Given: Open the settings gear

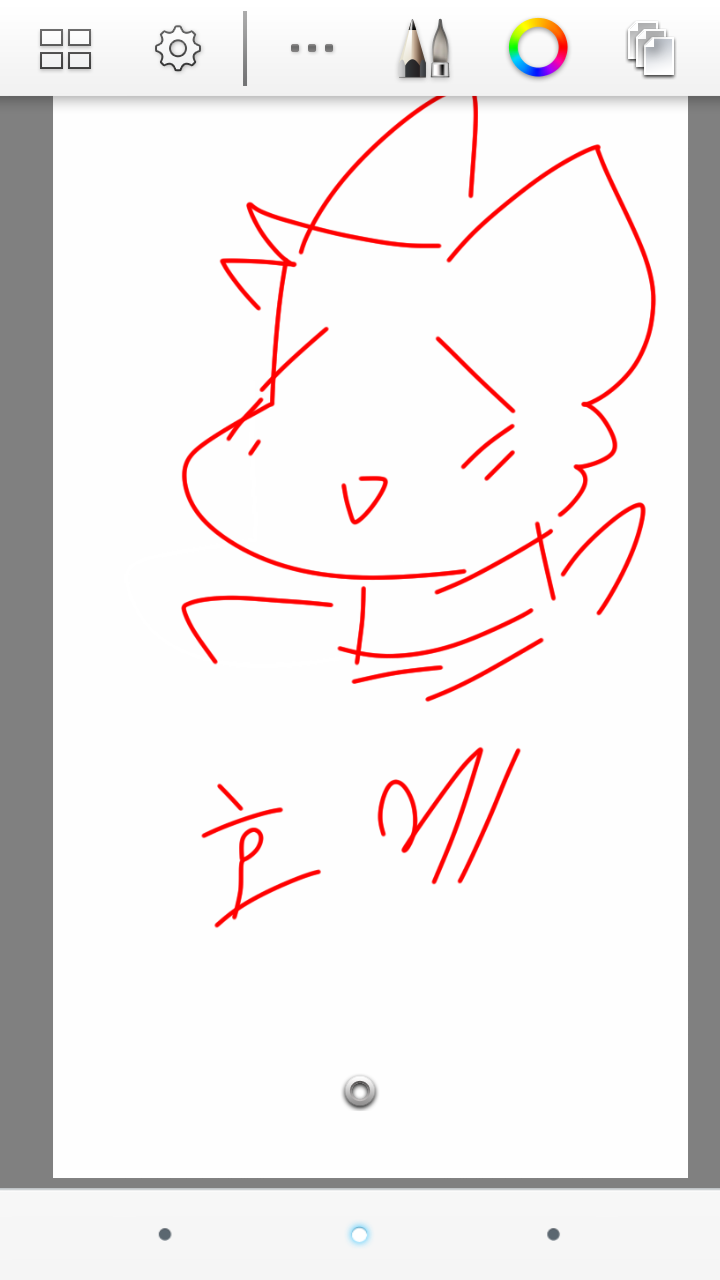Looking at the screenshot, I should tap(178, 48).
